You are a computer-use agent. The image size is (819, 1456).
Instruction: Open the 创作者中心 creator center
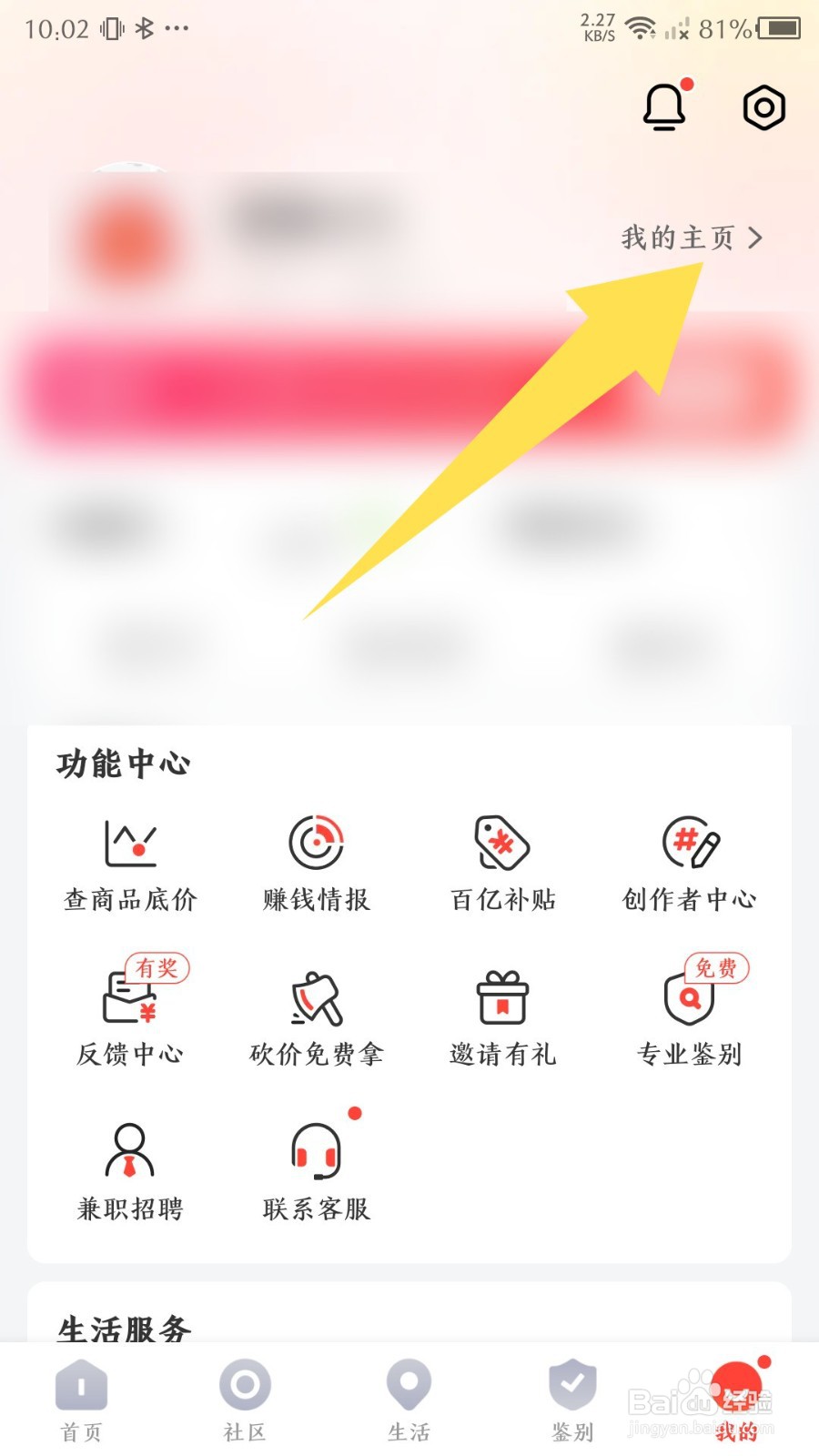tap(689, 863)
